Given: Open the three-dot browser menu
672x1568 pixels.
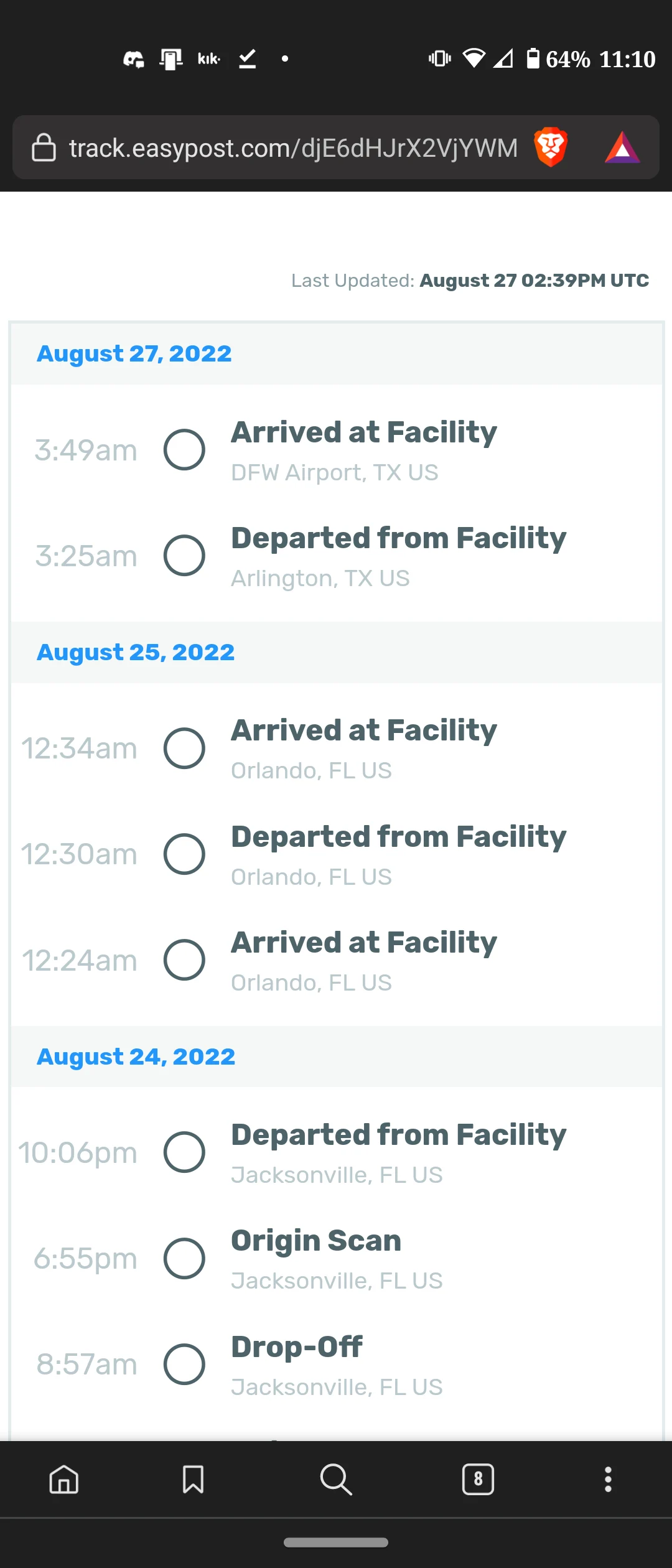Looking at the screenshot, I should pos(607,1480).
